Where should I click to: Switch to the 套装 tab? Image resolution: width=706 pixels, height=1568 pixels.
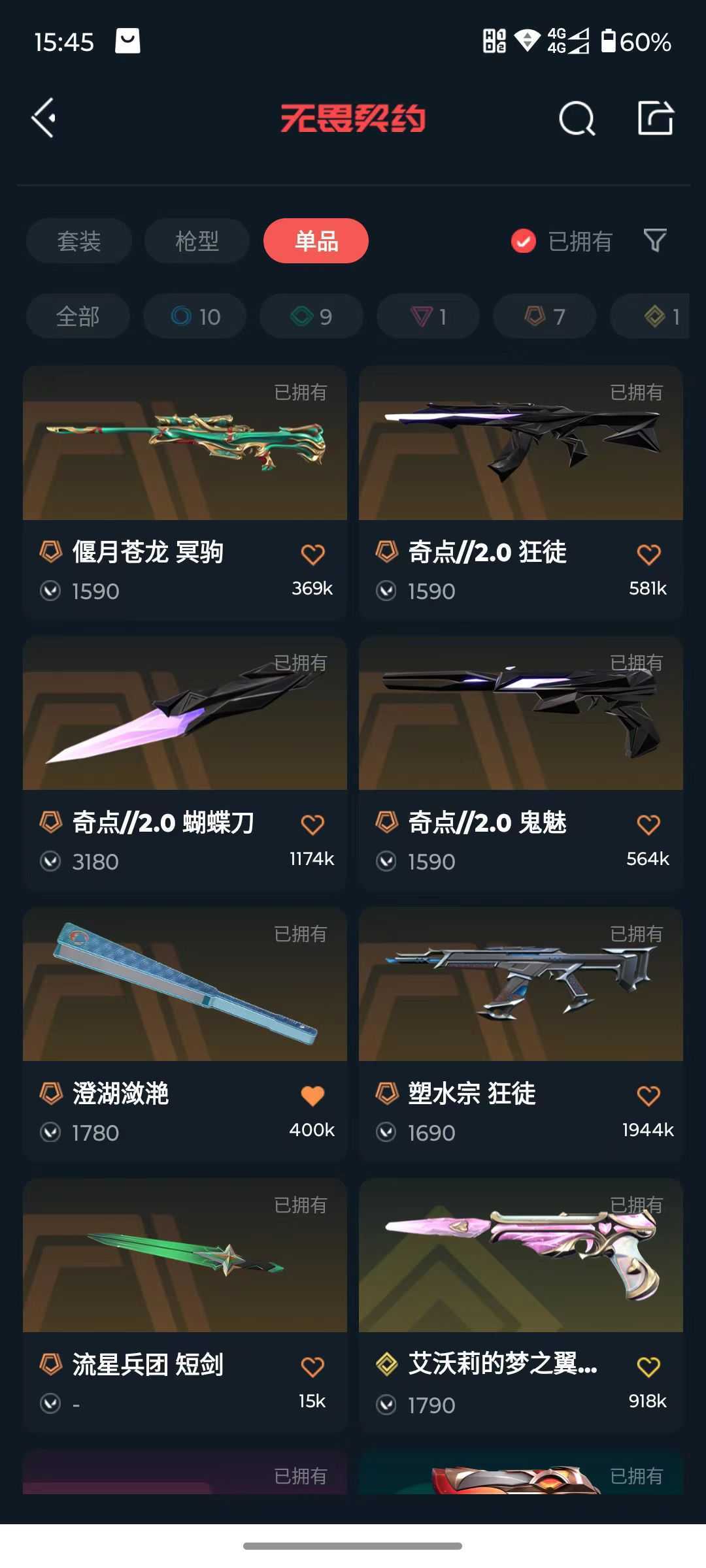(x=79, y=241)
